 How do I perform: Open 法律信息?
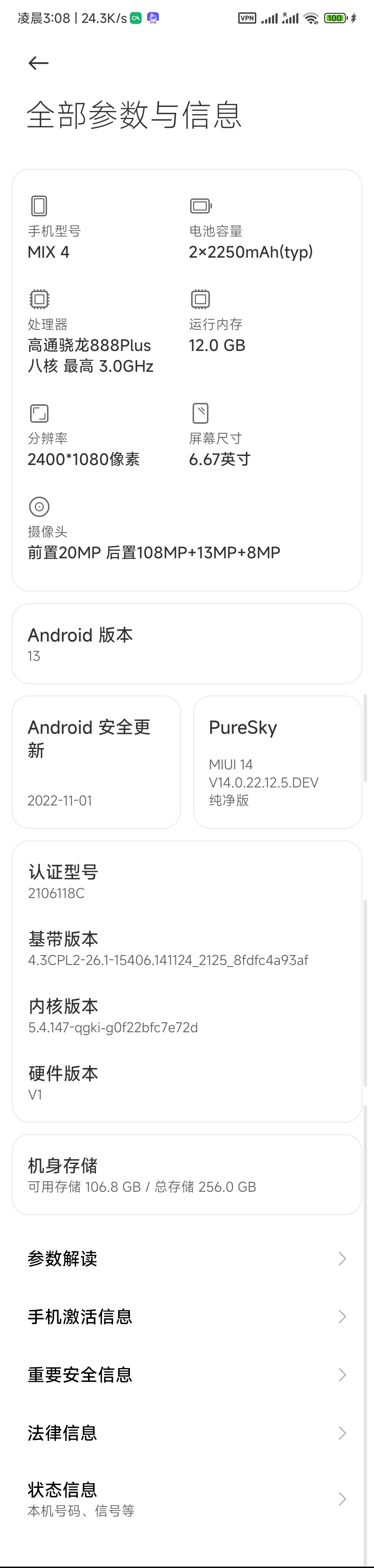coord(187,1432)
